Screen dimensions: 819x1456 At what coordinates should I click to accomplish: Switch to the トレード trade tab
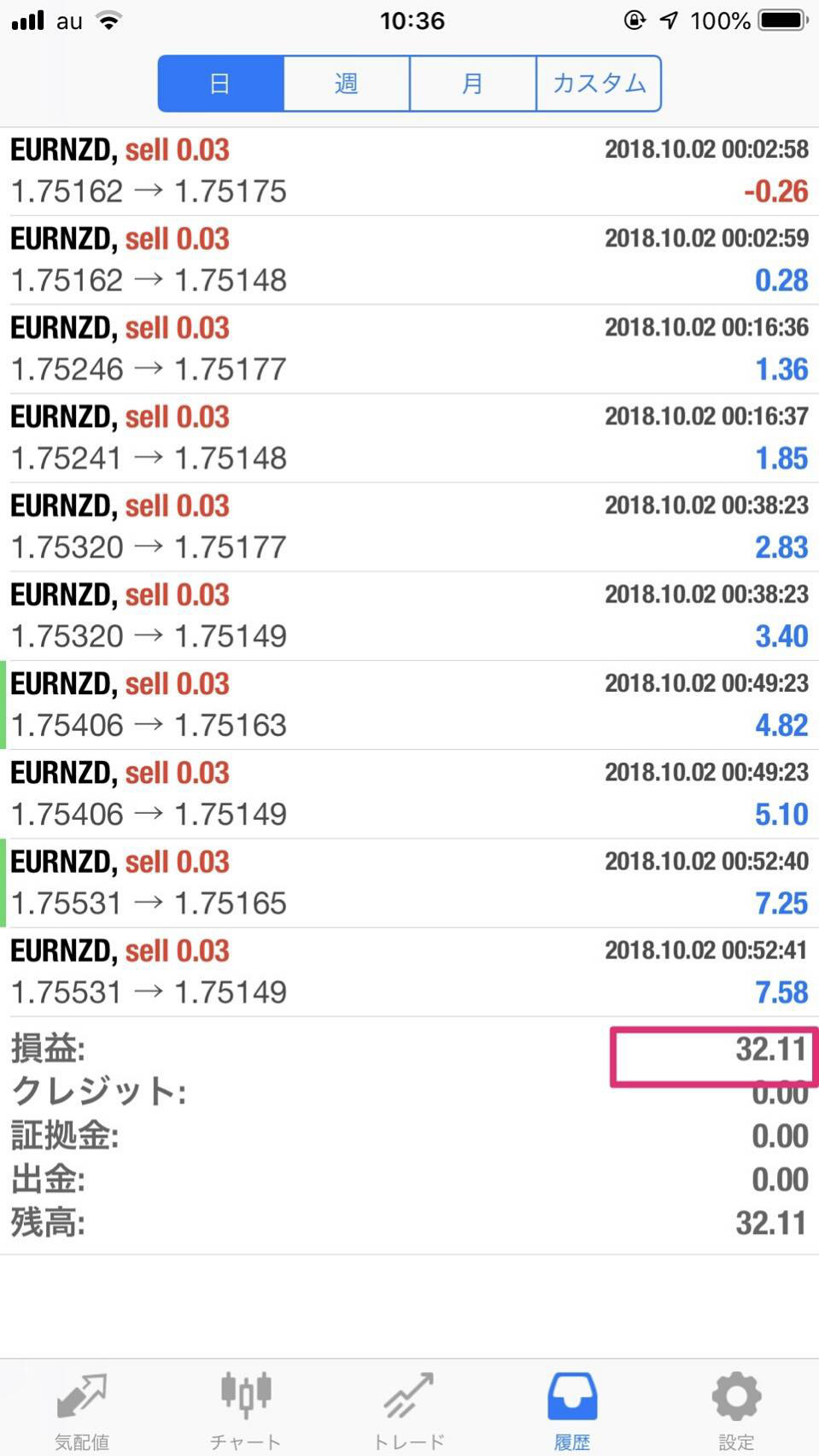tap(409, 1409)
